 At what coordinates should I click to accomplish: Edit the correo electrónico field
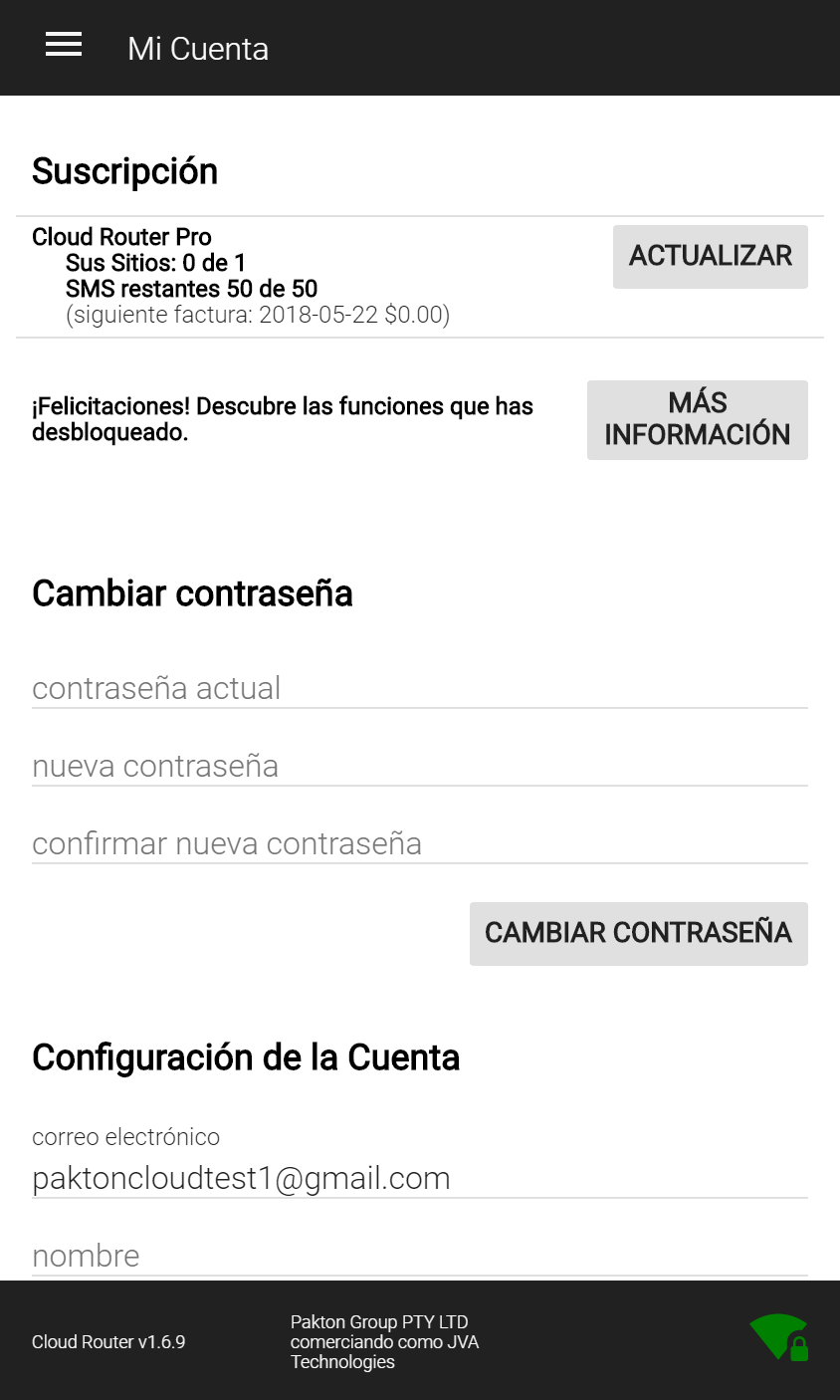(x=420, y=1178)
